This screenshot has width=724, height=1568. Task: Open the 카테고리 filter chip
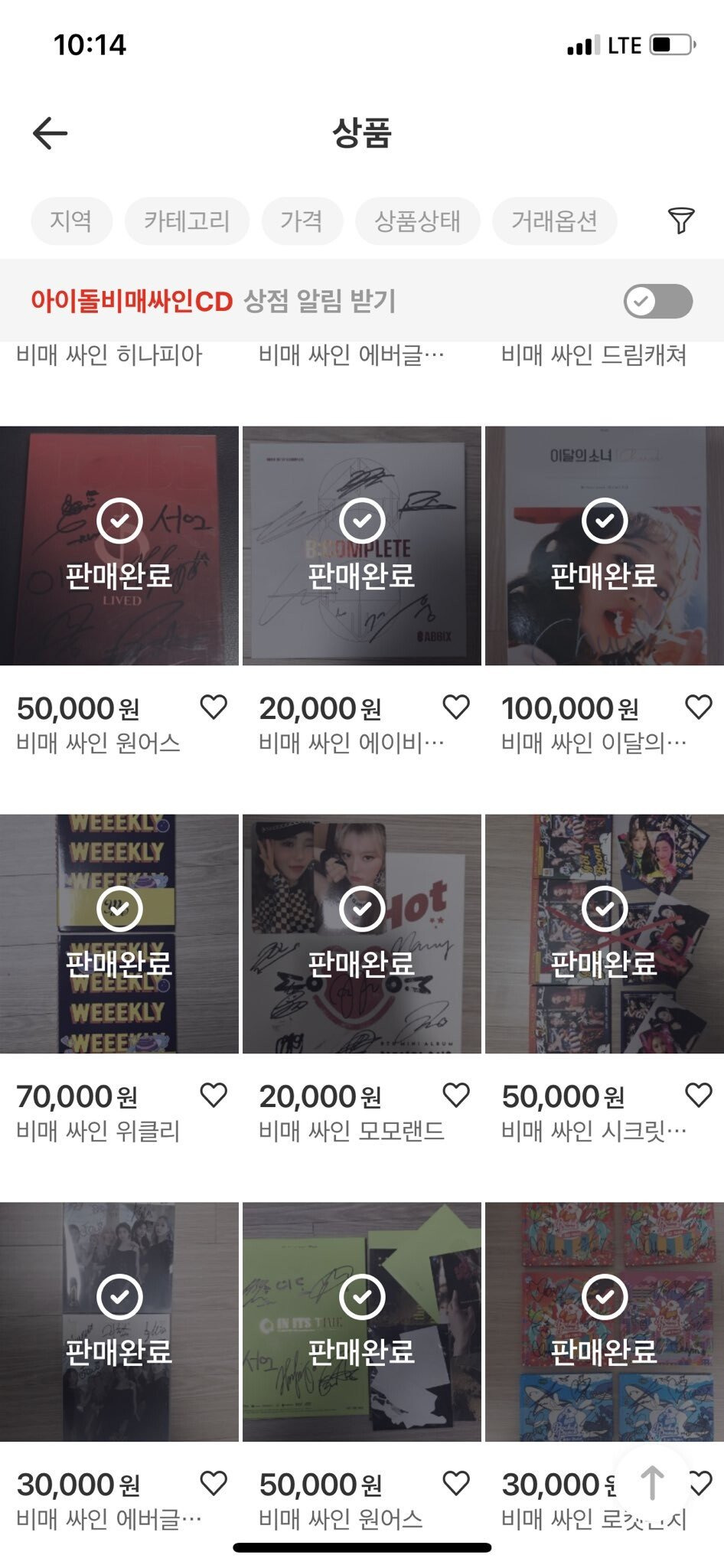[187, 221]
